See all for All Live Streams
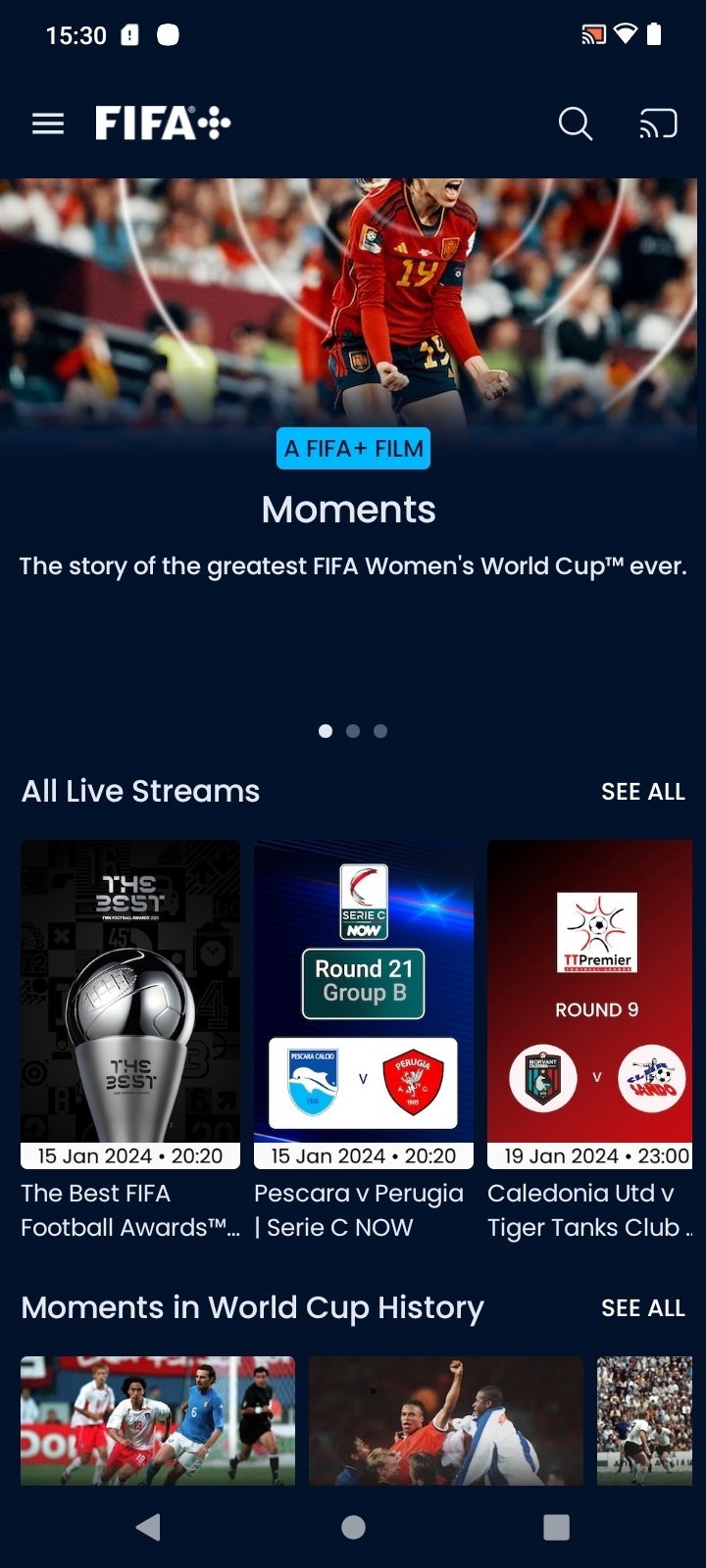Screen dimensions: 706x1568 [x=643, y=792]
